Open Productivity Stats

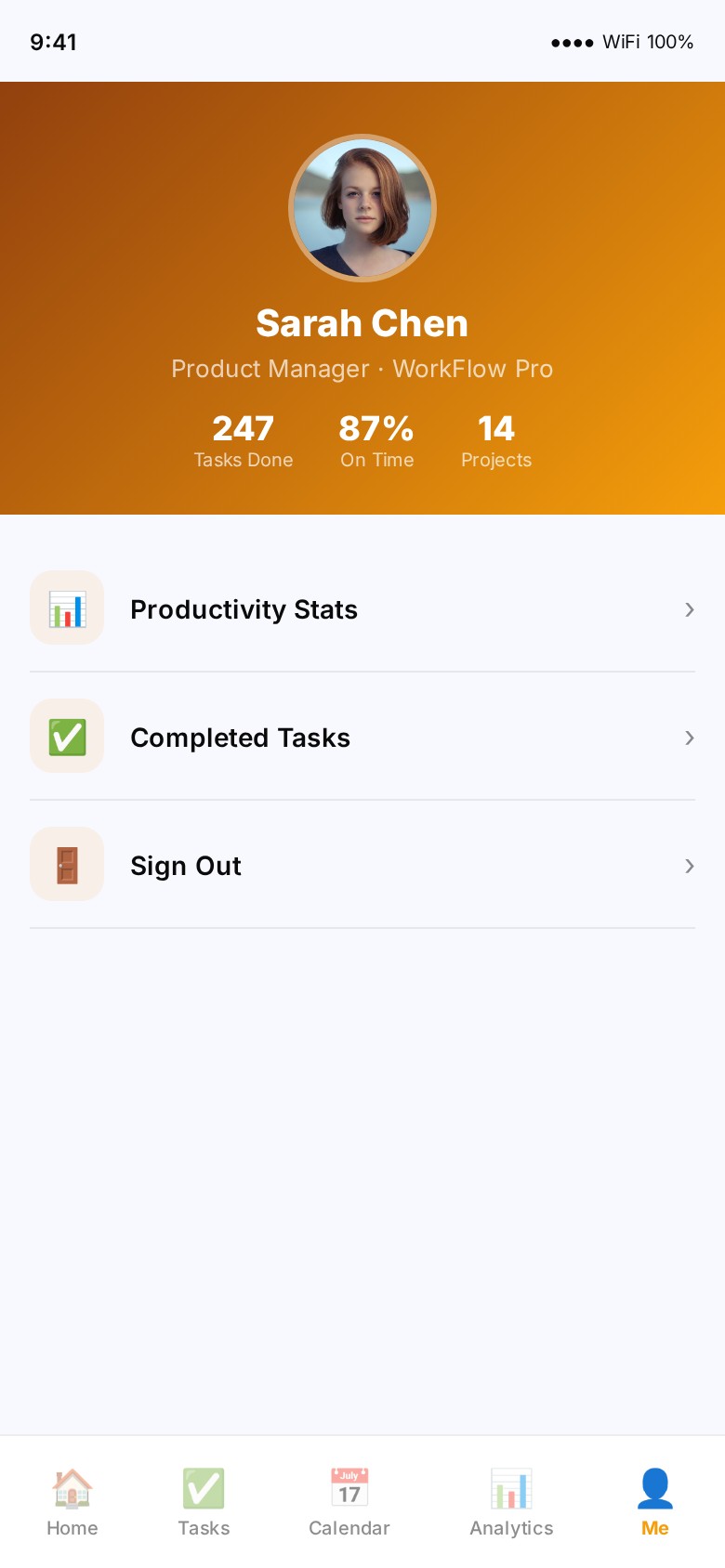pyautogui.click(x=362, y=609)
